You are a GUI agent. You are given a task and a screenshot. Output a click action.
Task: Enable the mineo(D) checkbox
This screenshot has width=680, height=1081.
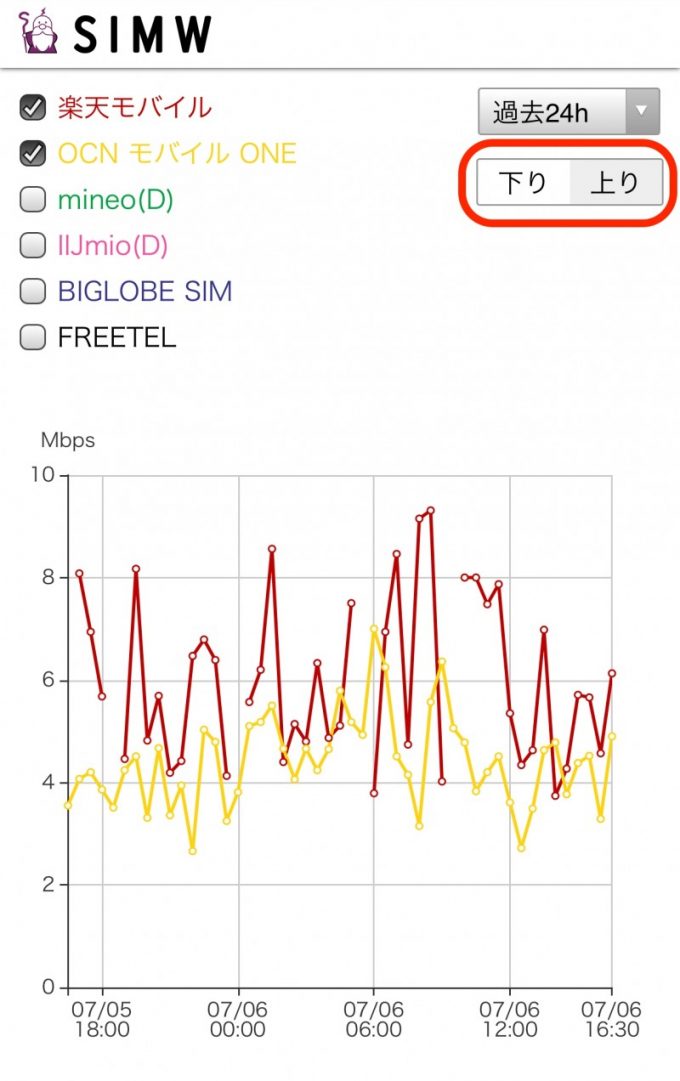coord(34,200)
